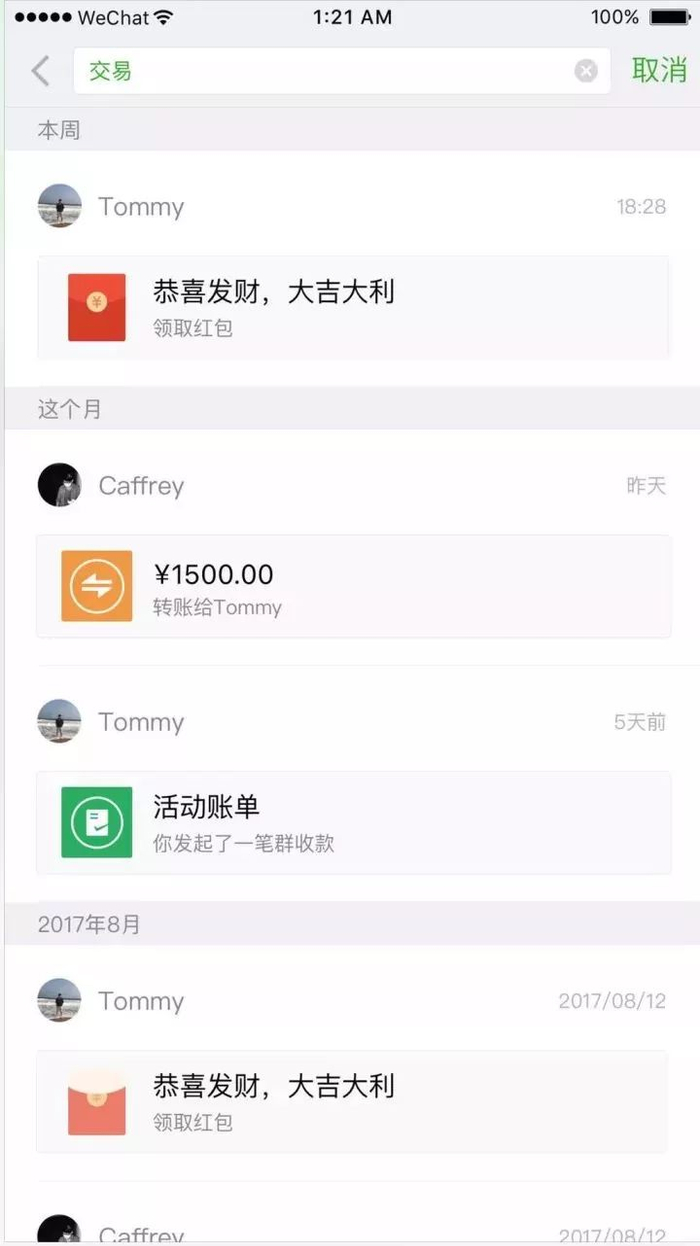Cancel the search with 取消
The height and width of the screenshot is (1246, 700).
[659, 71]
